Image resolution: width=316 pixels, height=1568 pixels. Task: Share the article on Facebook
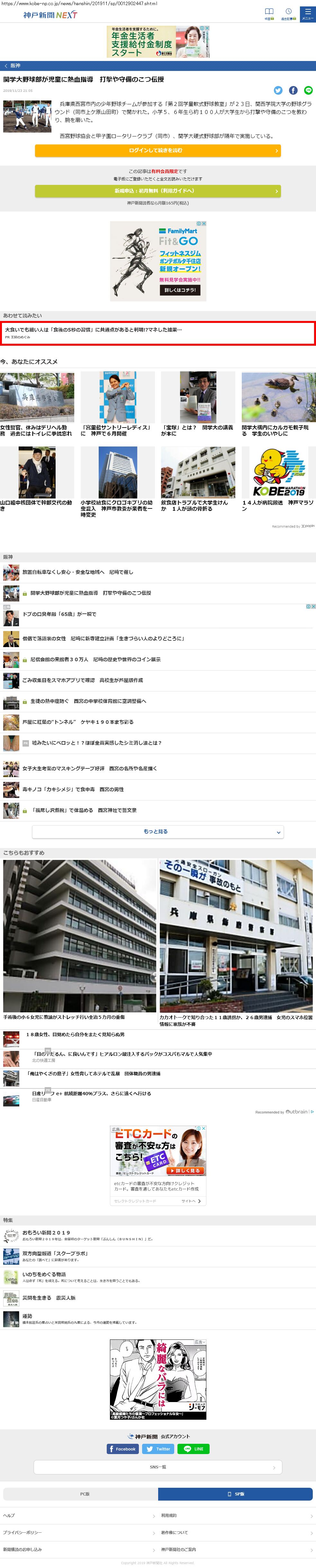(x=293, y=90)
